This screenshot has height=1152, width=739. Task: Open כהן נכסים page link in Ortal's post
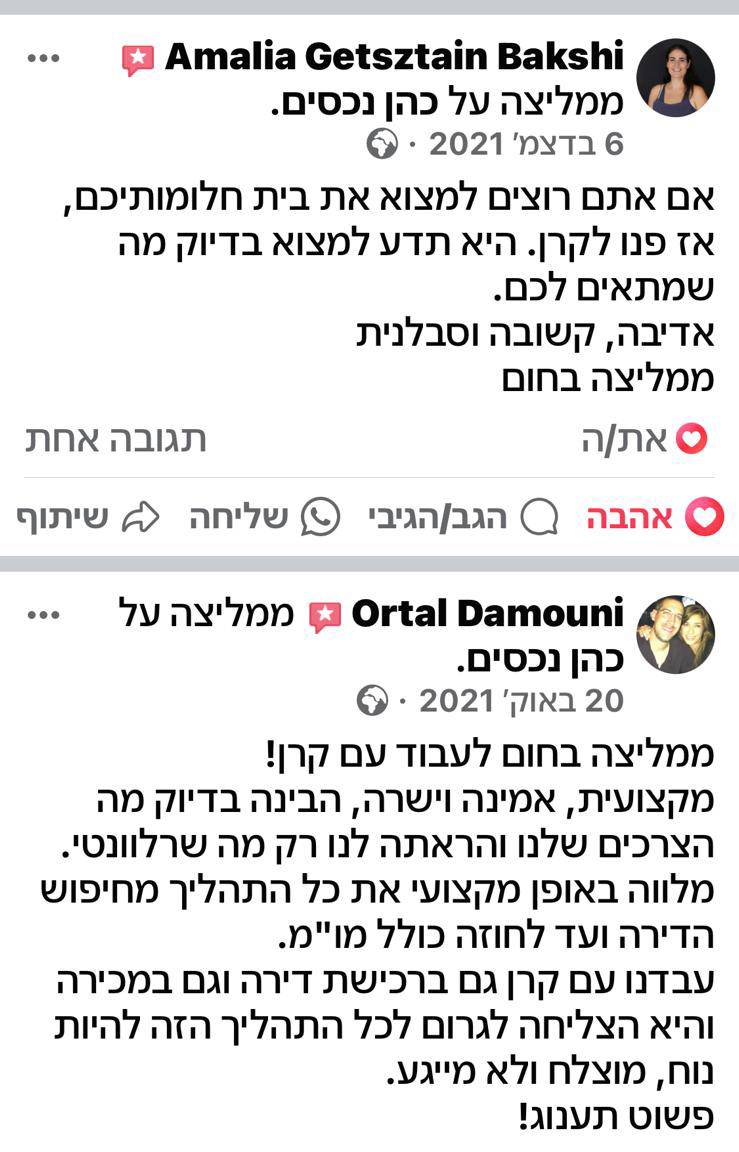(540, 658)
